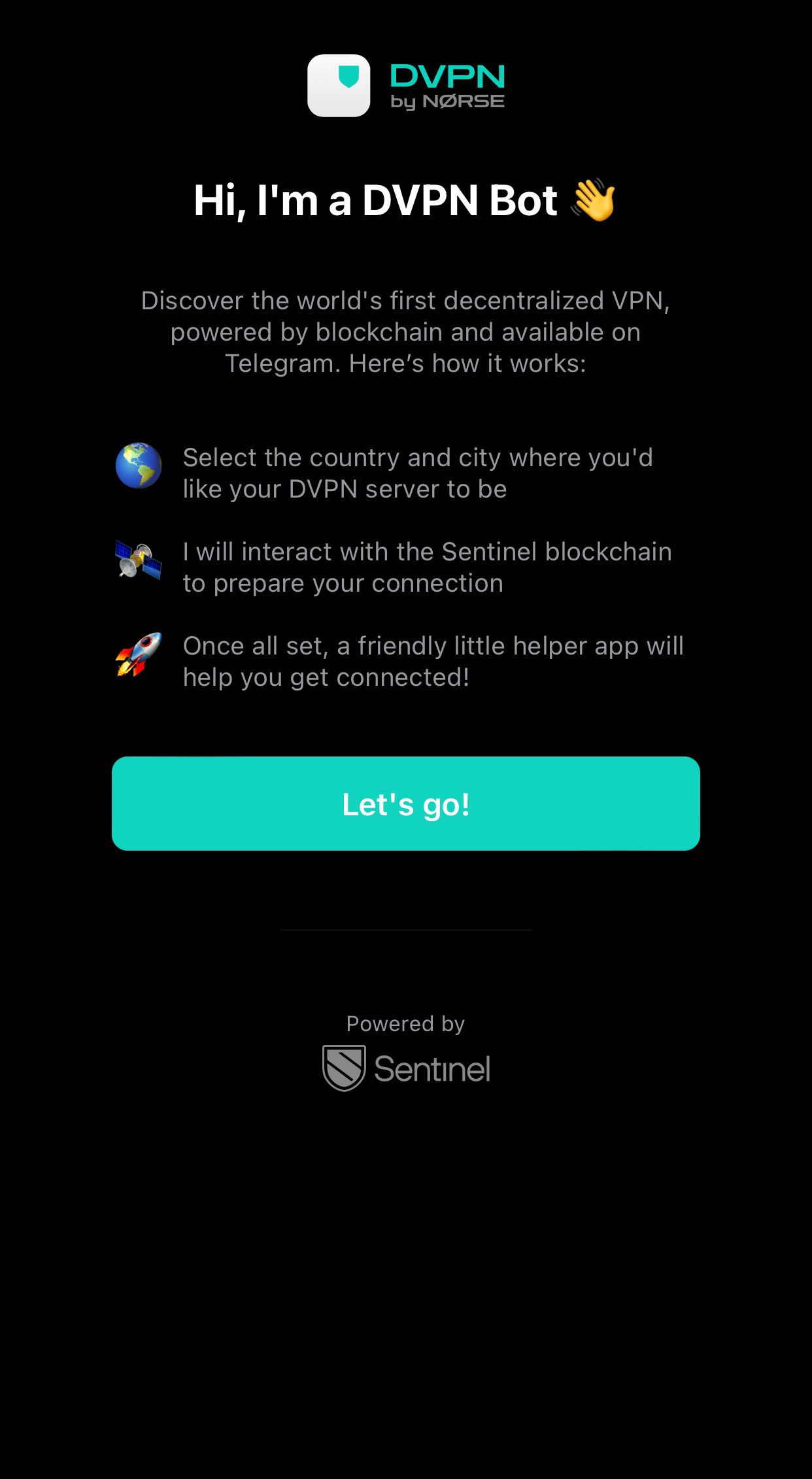Screen dimensions: 812x1479
Task: Click the Powered by text
Action: [x=405, y=1024]
